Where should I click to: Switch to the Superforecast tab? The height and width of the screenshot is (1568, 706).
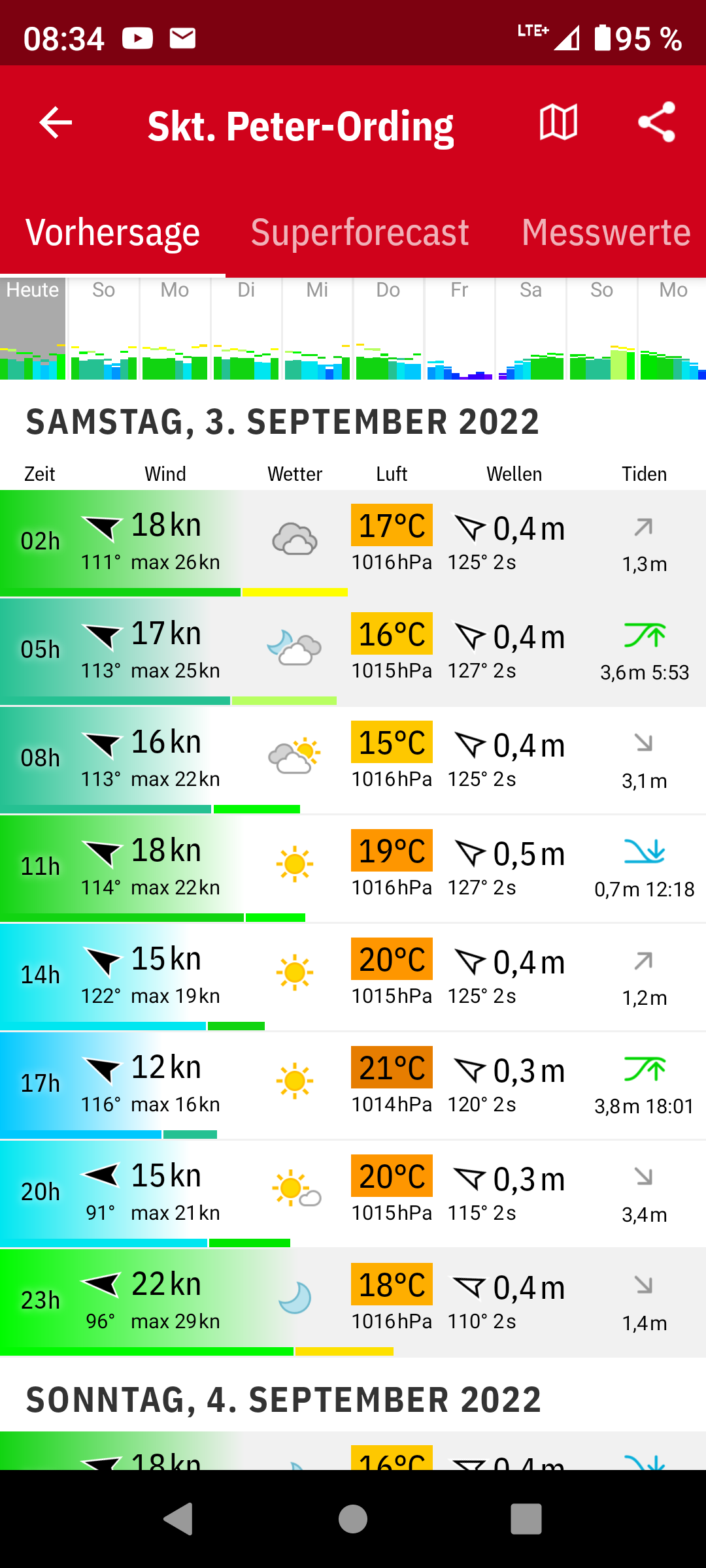pyautogui.click(x=360, y=233)
